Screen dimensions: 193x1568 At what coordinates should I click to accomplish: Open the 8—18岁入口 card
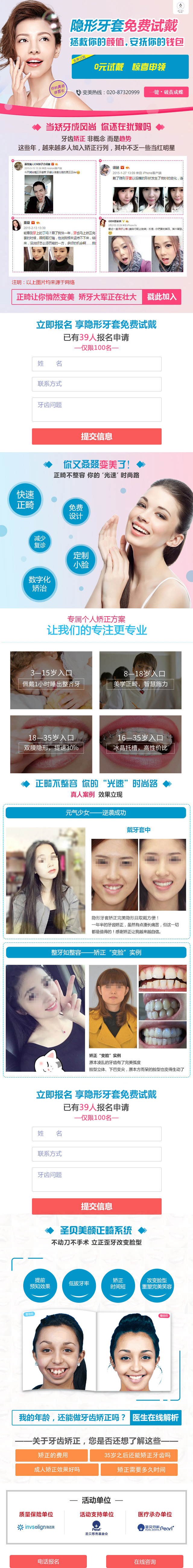tap(140, 679)
